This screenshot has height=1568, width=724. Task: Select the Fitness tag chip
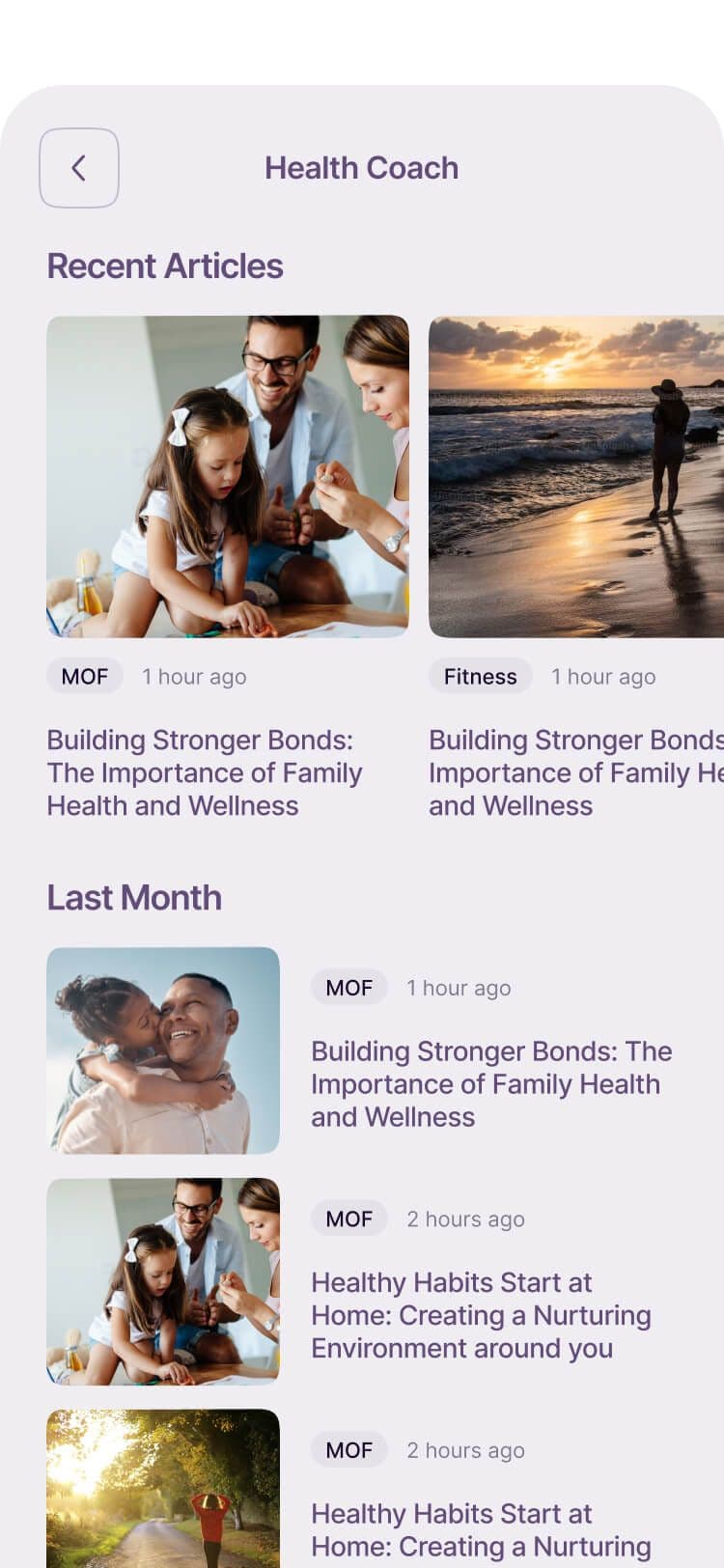coord(480,677)
